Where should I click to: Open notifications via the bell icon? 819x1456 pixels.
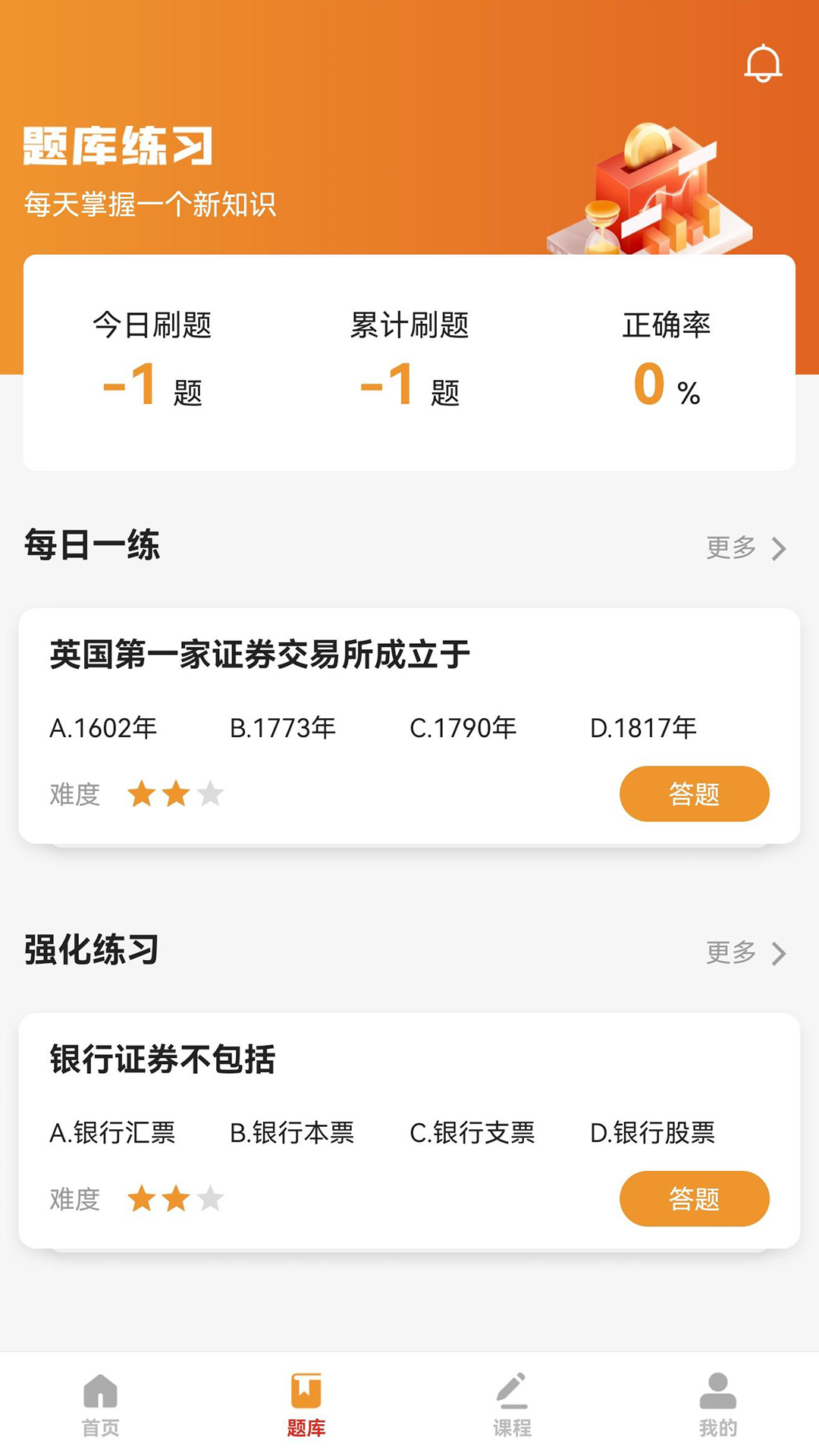[x=764, y=63]
